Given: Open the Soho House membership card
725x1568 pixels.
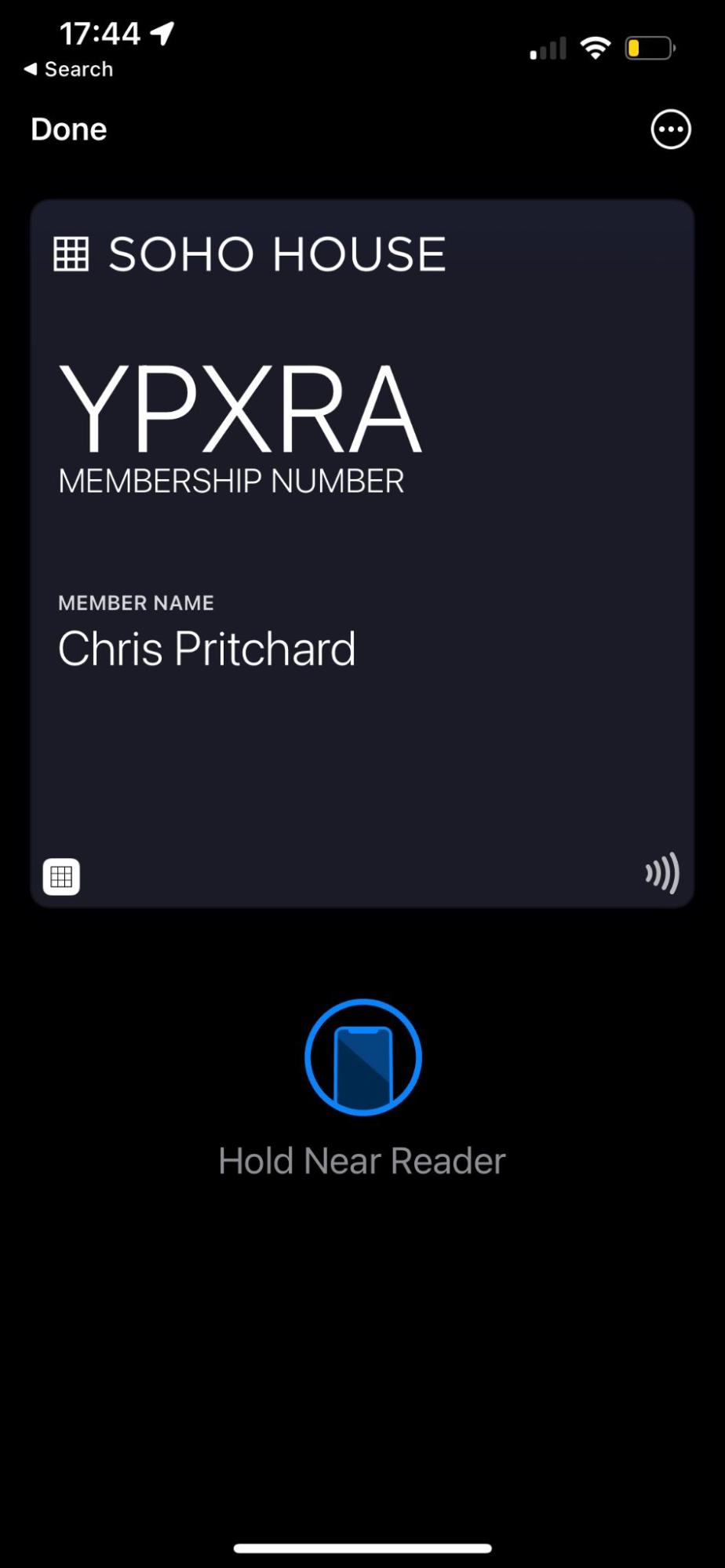Looking at the screenshot, I should click(362, 553).
